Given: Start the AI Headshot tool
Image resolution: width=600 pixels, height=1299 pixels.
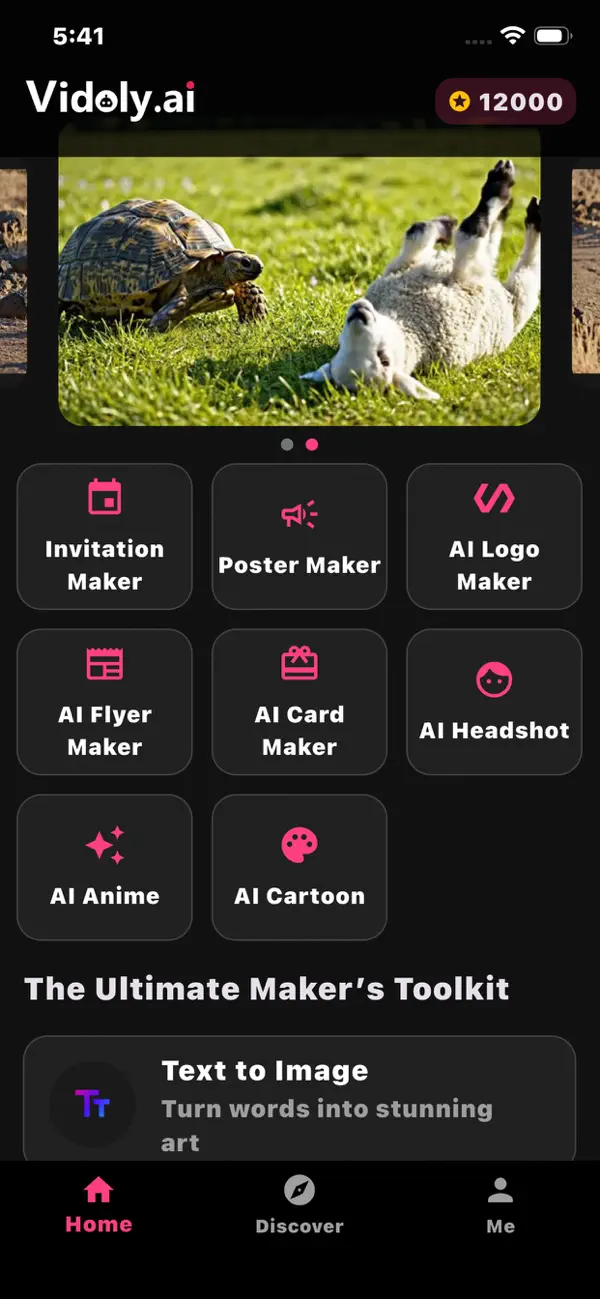Looking at the screenshot, I should click(494, 701).
